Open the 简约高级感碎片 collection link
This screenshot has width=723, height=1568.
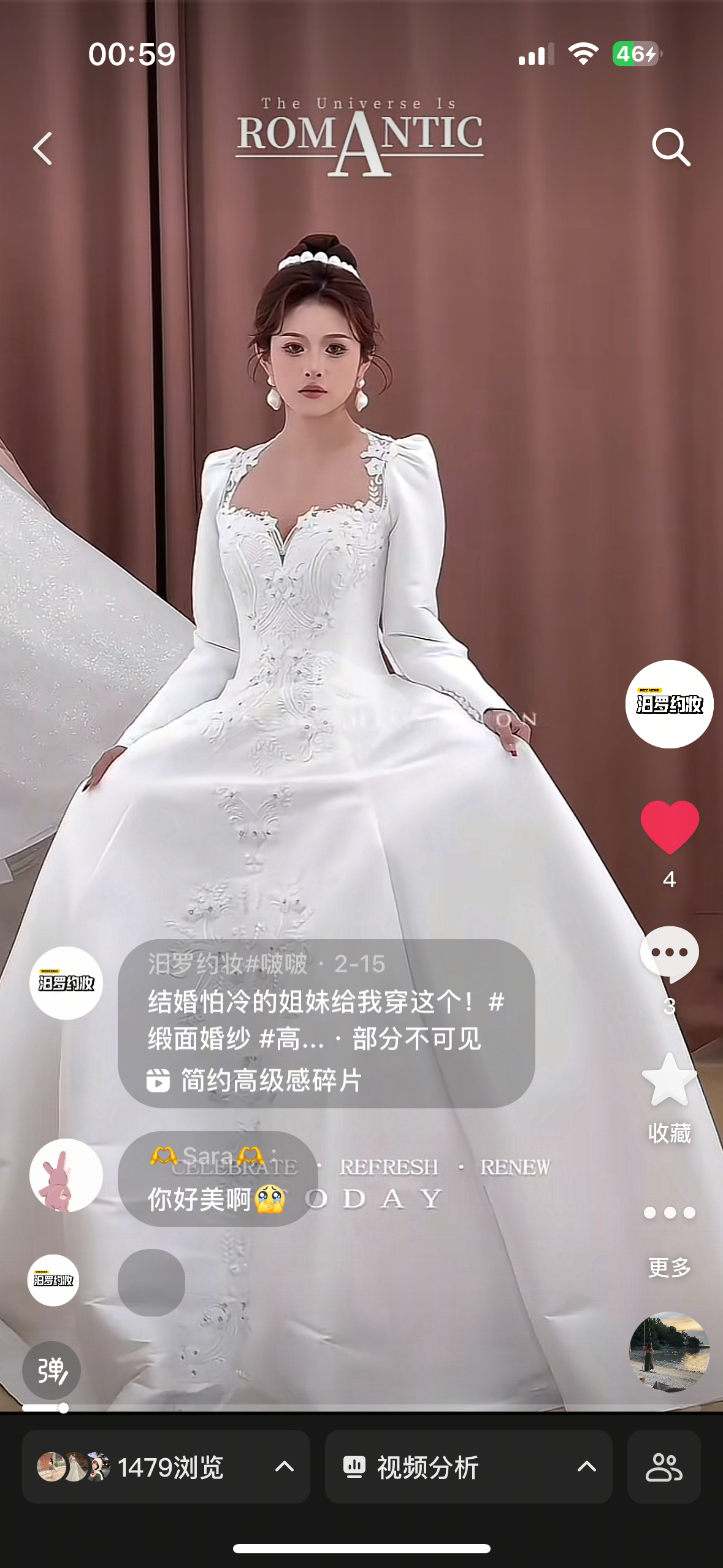(270, 1080)
